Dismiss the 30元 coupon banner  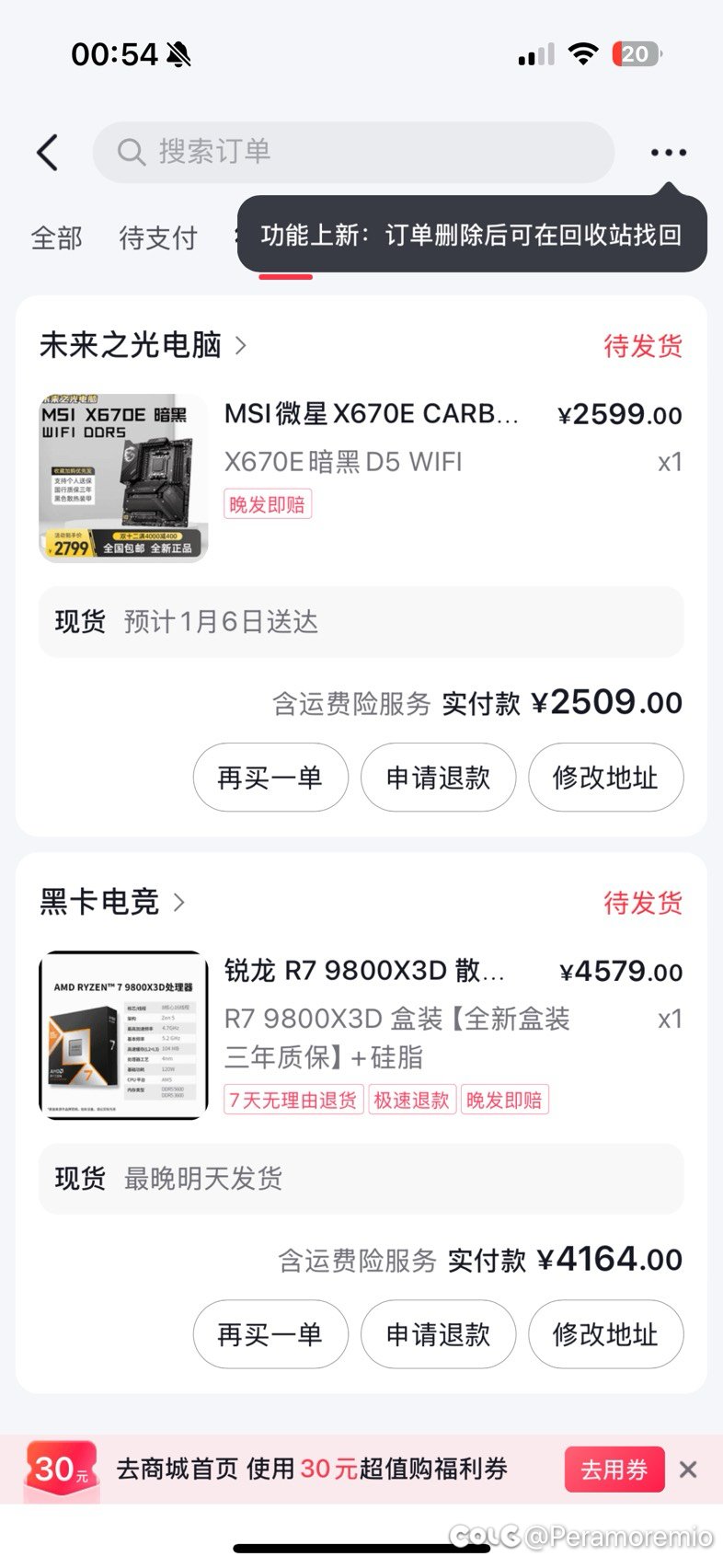[688, 1470]
